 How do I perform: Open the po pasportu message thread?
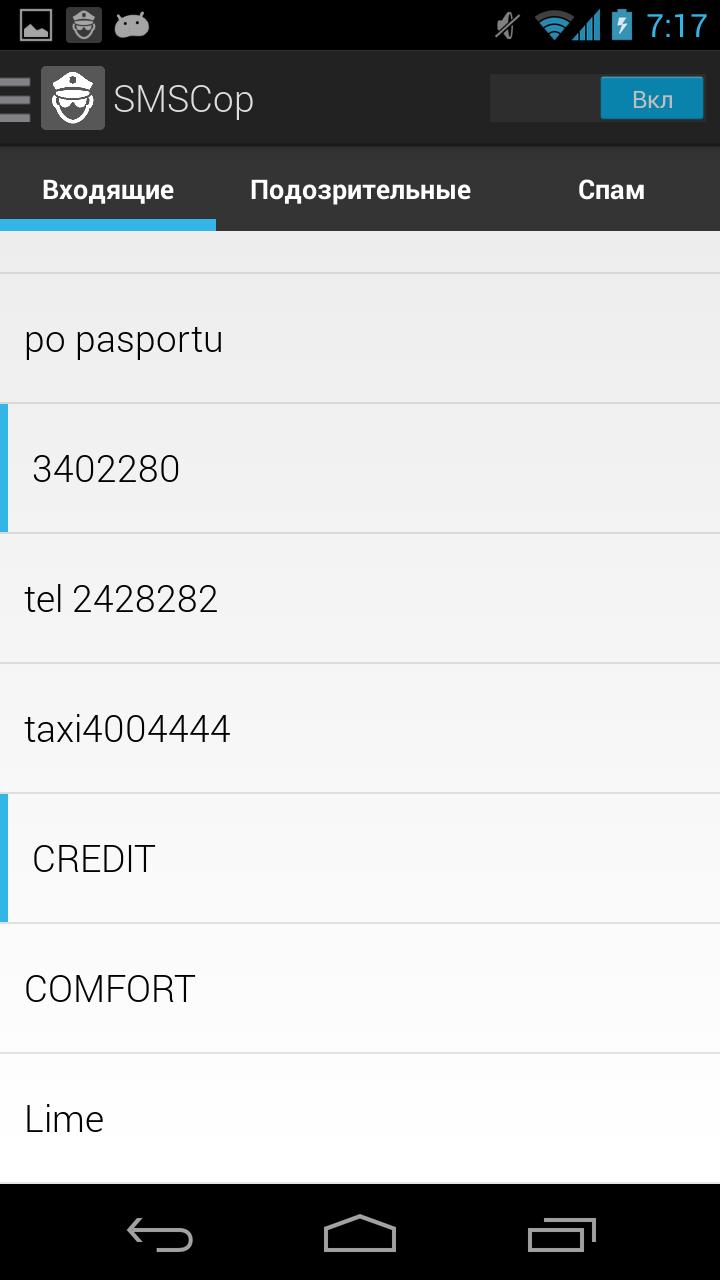[x=360, y=339]
